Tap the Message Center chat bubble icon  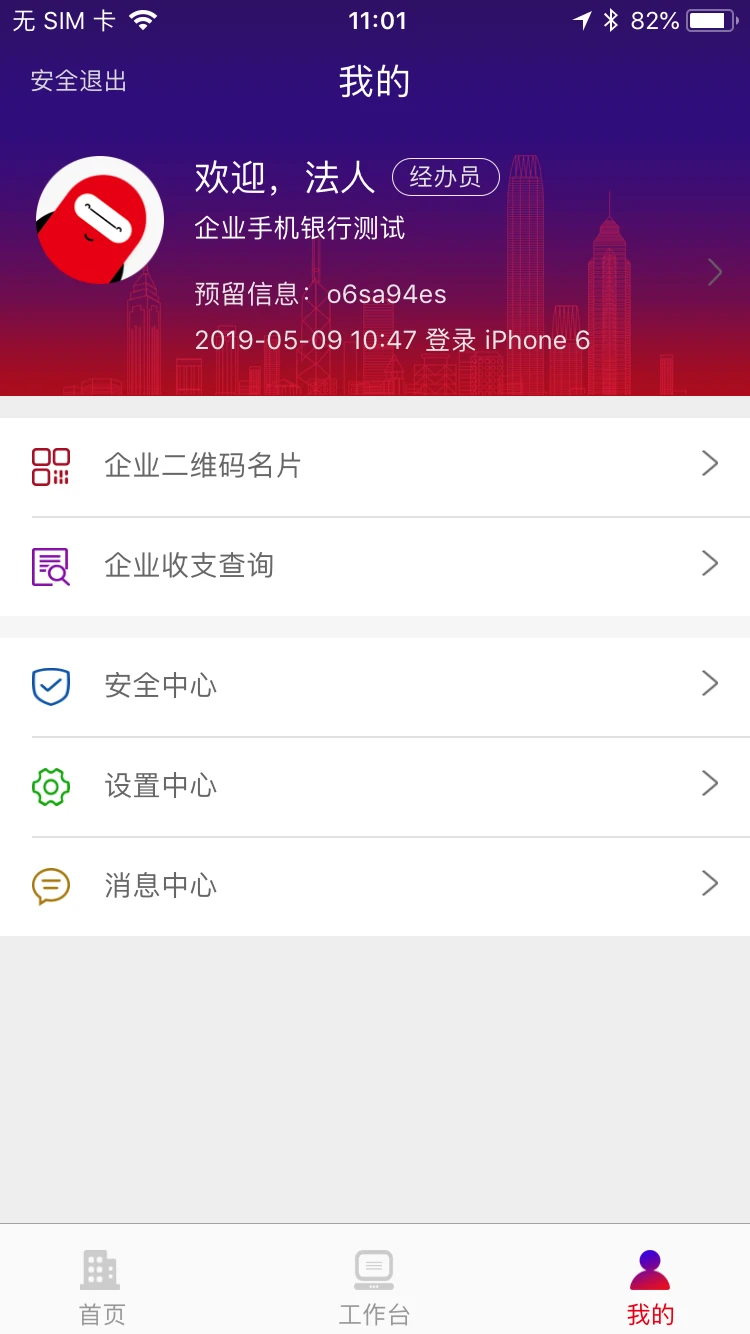coord(51,886)
